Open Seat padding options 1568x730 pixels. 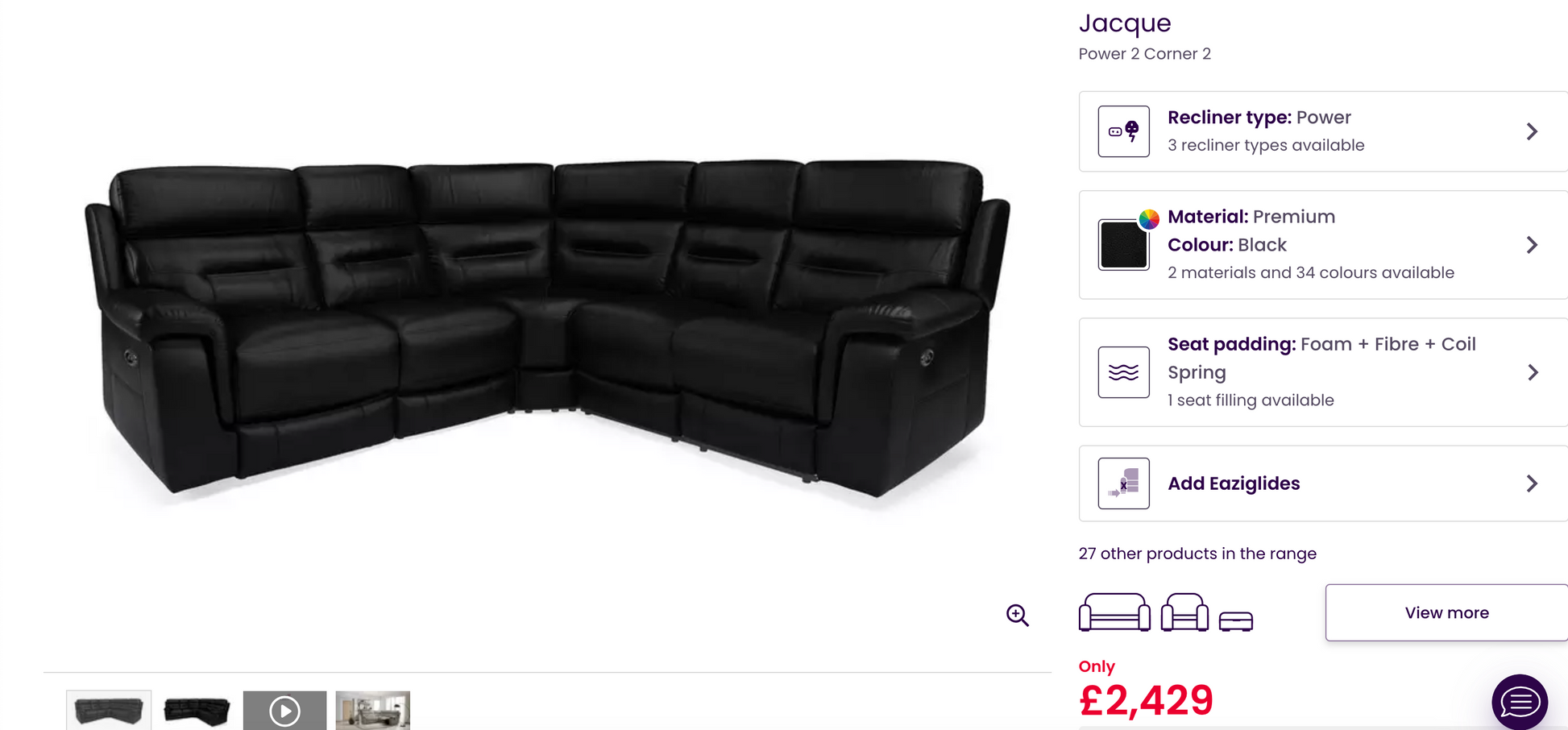(1321, 372)
